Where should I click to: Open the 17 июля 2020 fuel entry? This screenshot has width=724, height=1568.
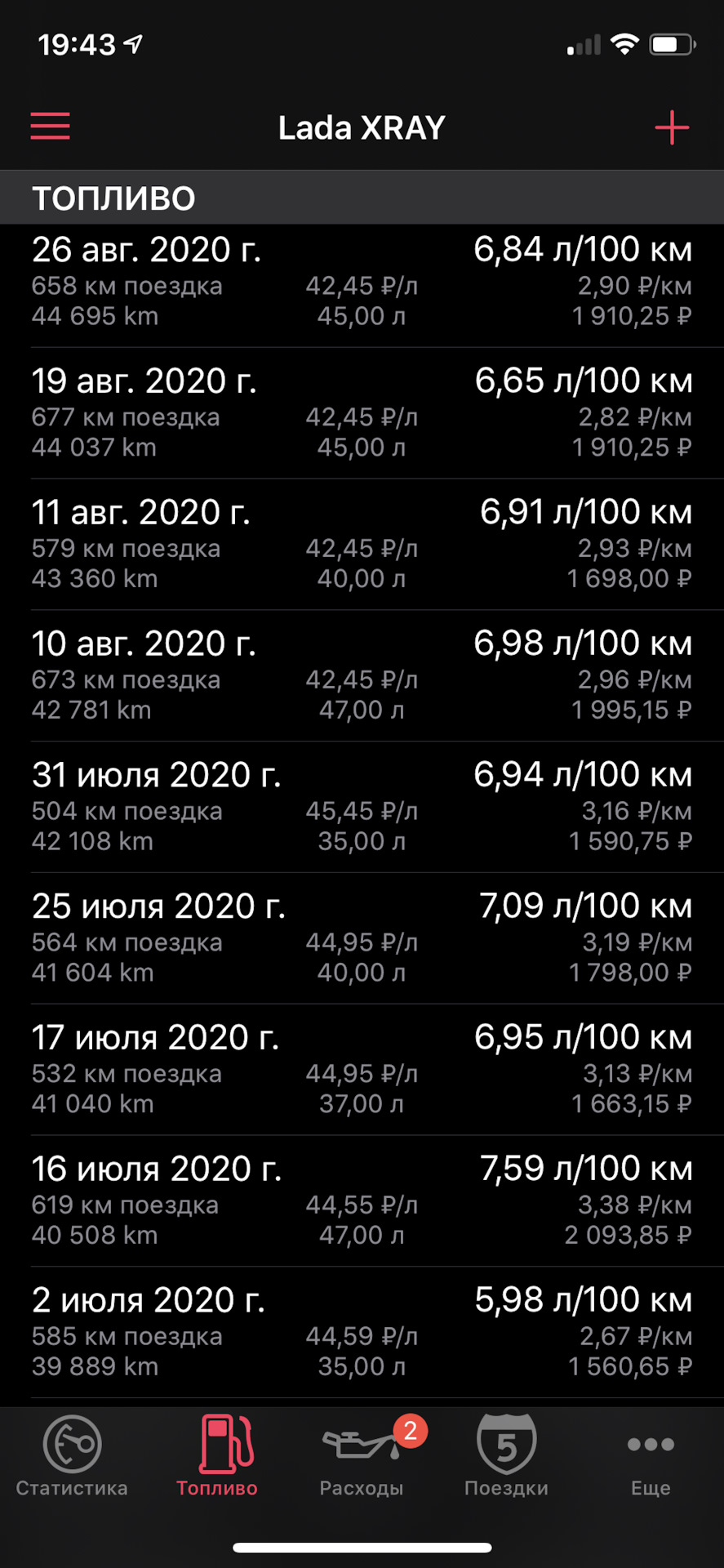pos(362,1071)
